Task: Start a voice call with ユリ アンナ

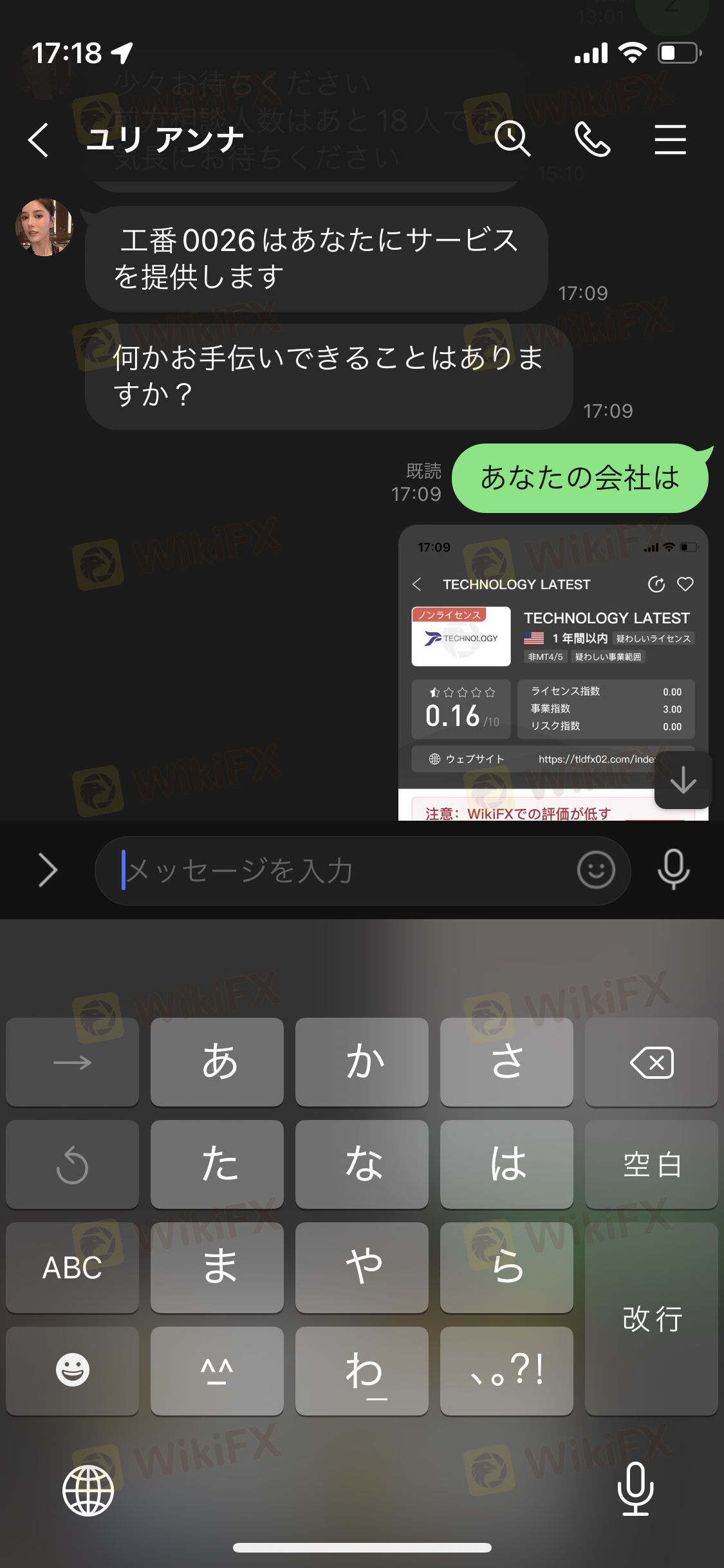Action: (x=592, y=140)
